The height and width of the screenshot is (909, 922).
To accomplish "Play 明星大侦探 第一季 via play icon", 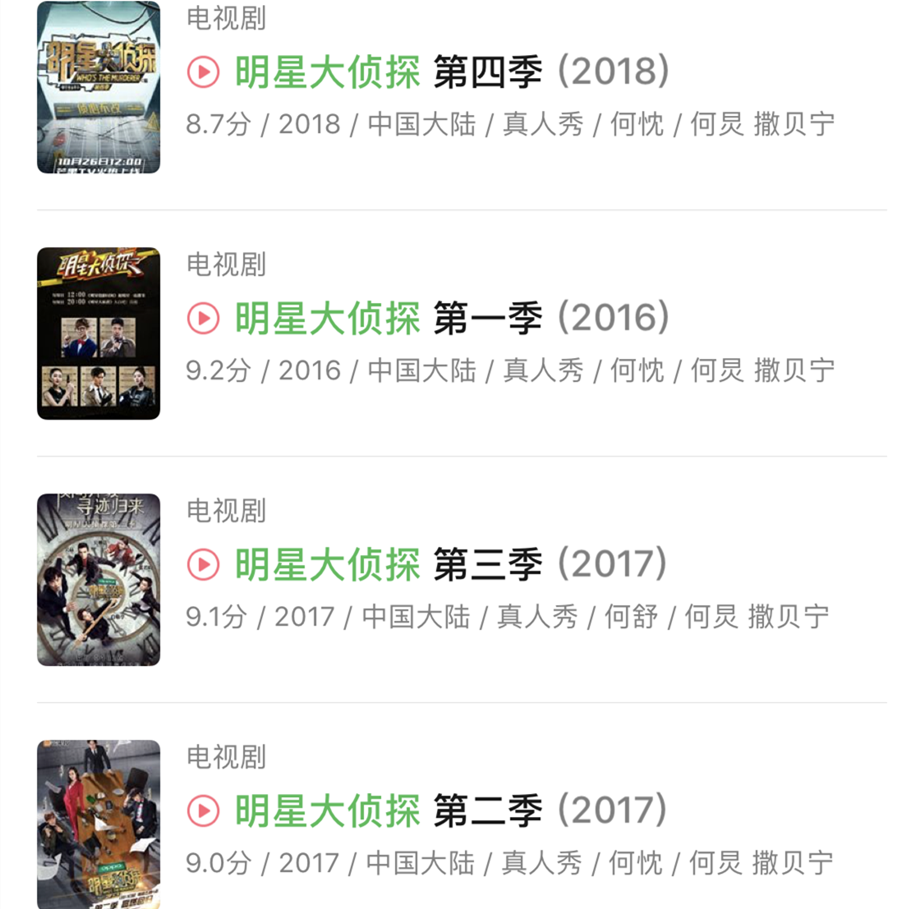I will click(x=203, y=318).
